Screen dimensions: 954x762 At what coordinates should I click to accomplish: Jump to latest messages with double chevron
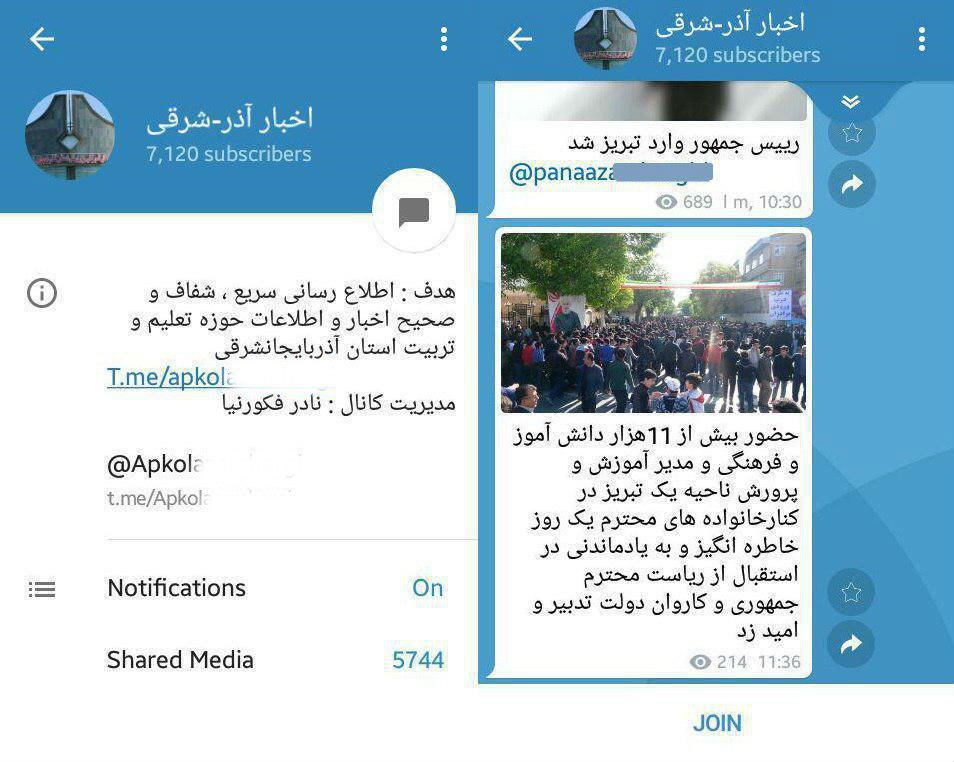coord(851,102)
